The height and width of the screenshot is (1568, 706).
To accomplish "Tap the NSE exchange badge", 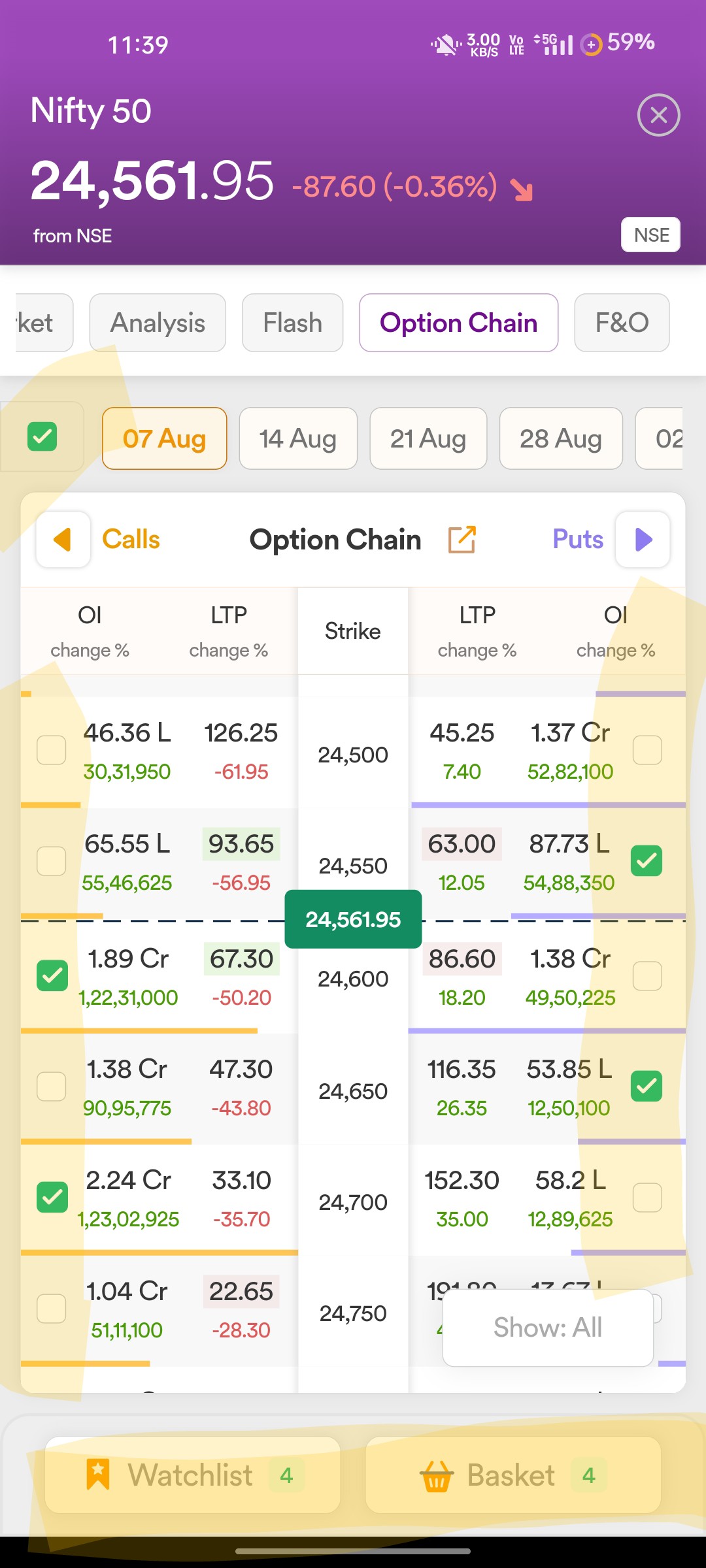I will point(651,235).
